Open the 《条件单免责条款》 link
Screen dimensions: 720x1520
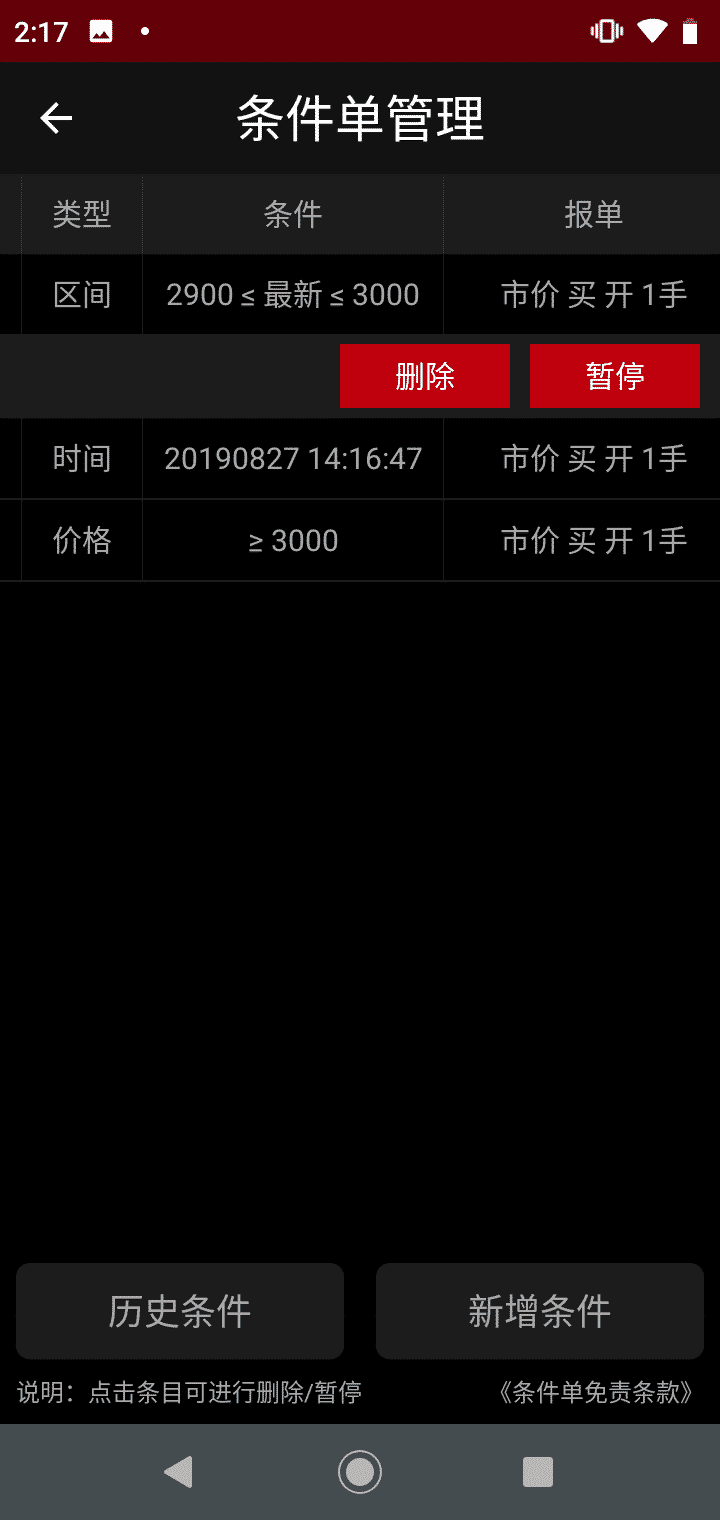pyautogui.click(x=595, y=1392)
